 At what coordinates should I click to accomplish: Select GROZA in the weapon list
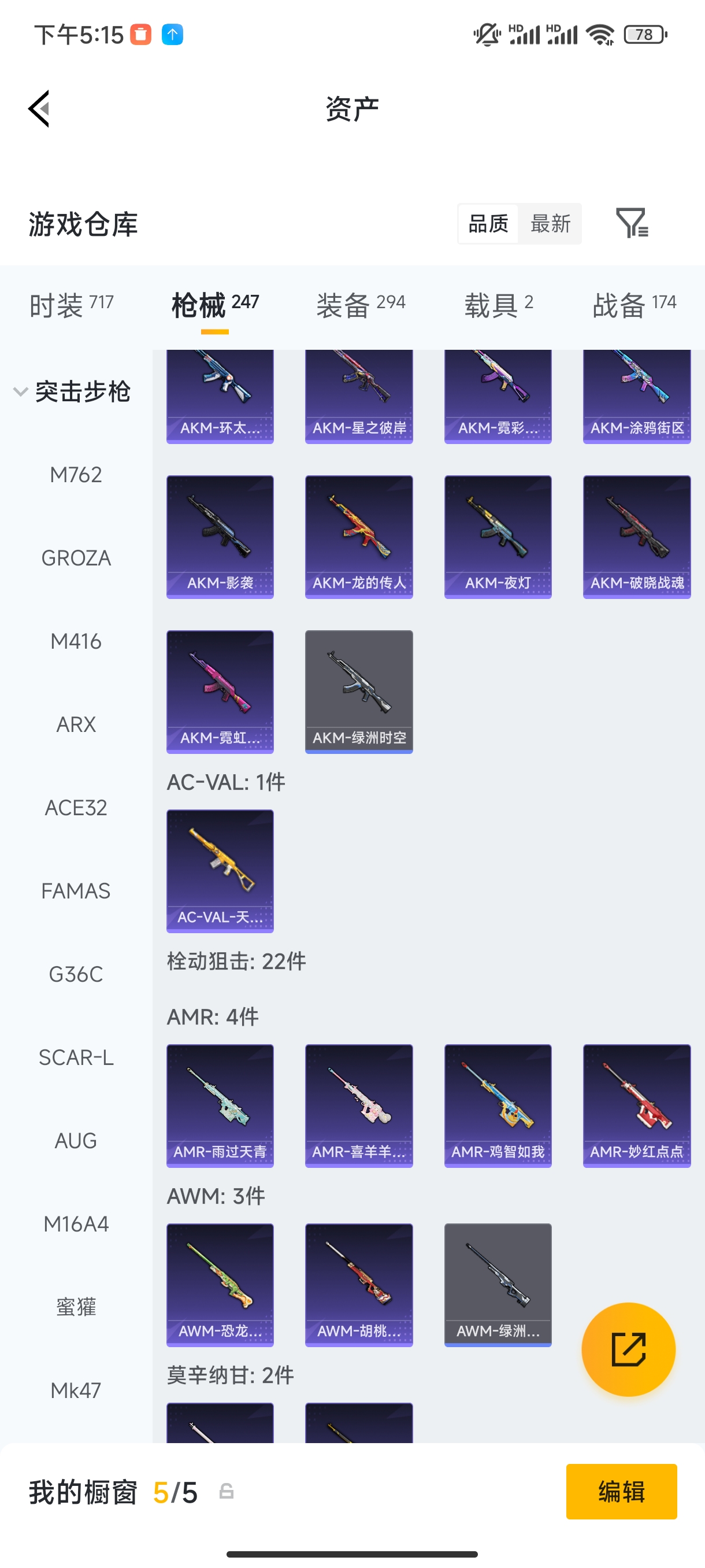click(x=76, y=558)
